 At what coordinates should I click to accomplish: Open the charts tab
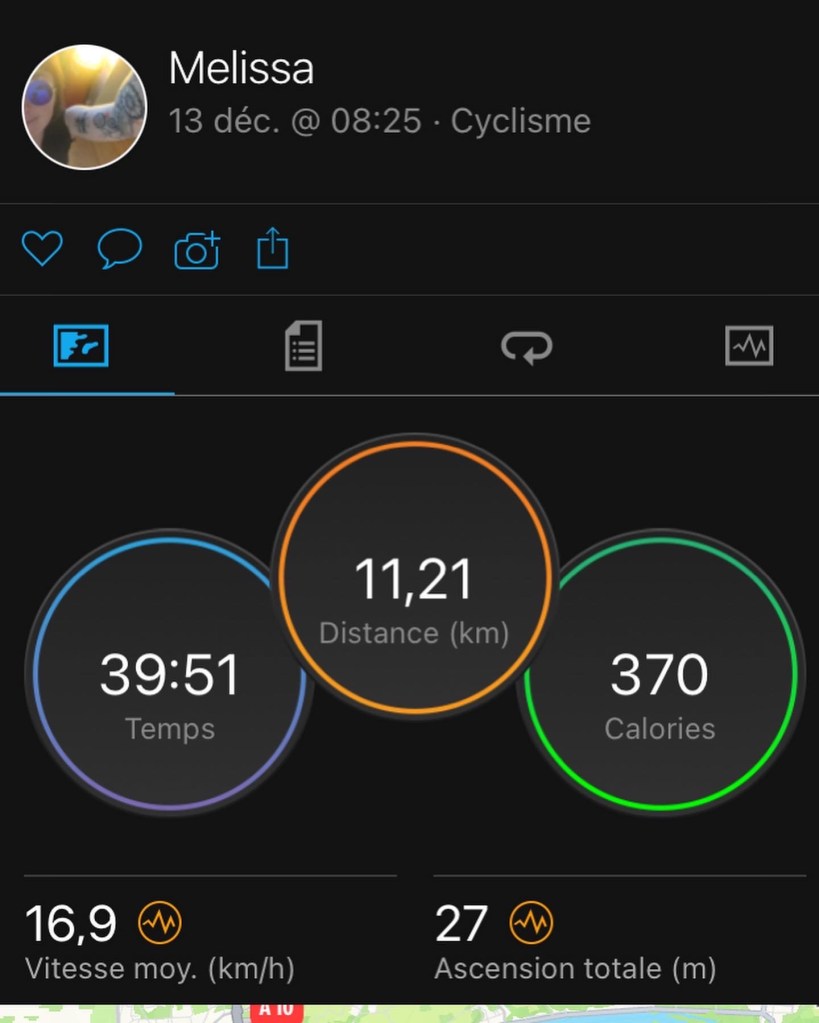[749, 347]
